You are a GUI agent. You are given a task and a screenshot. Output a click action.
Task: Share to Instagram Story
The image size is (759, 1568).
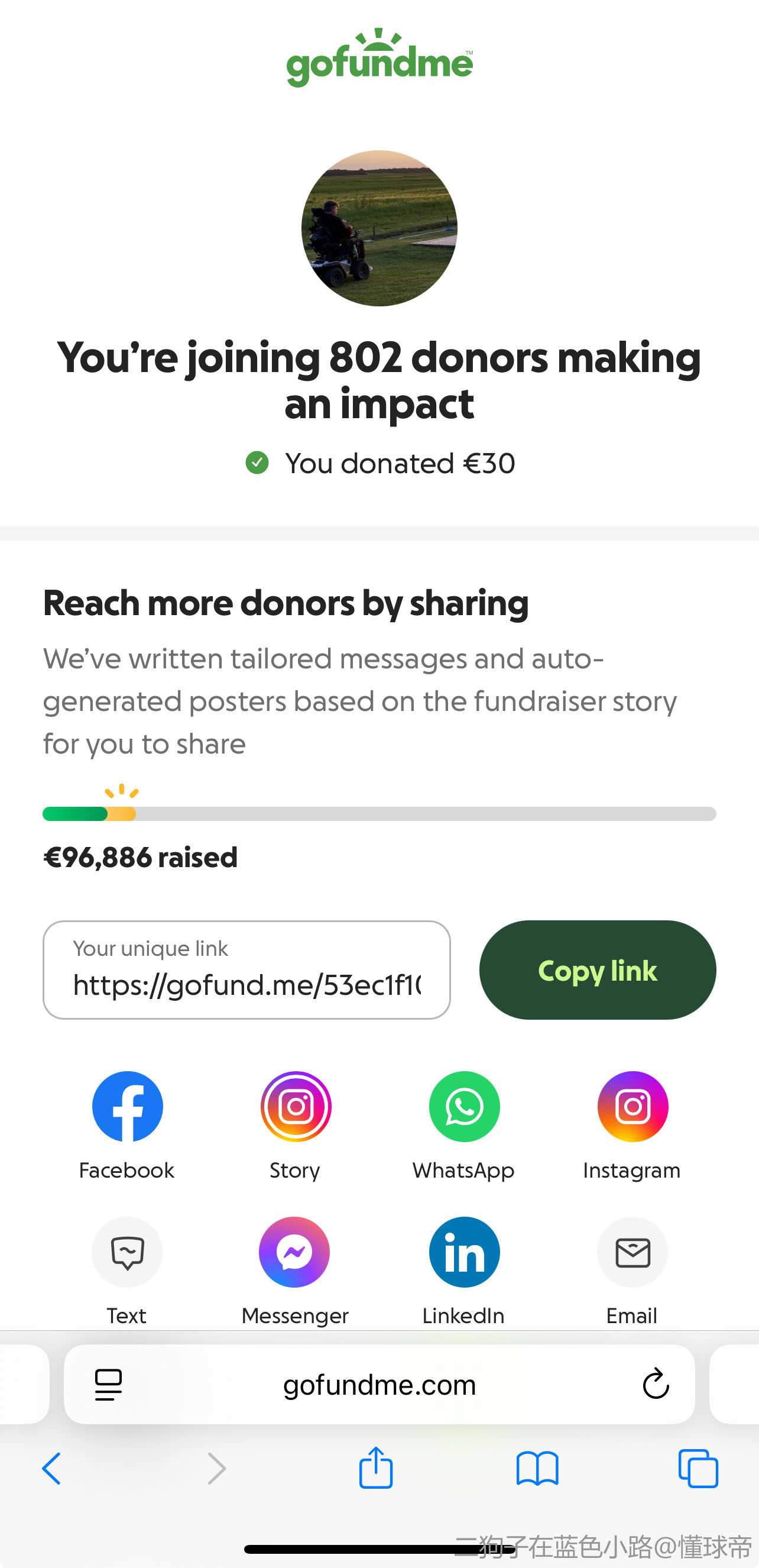tap(296, 1106)
